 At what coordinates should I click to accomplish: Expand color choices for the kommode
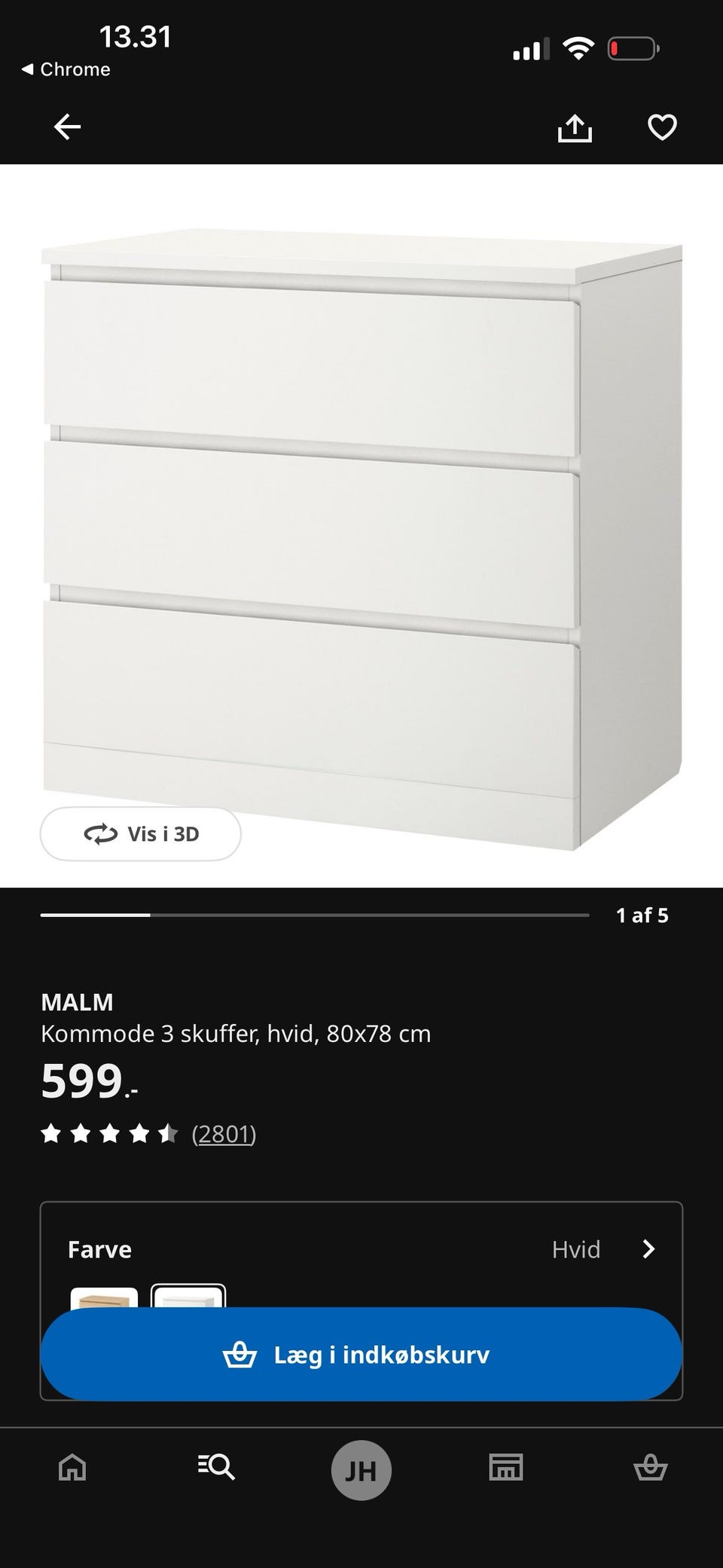tap(361, 1249)
